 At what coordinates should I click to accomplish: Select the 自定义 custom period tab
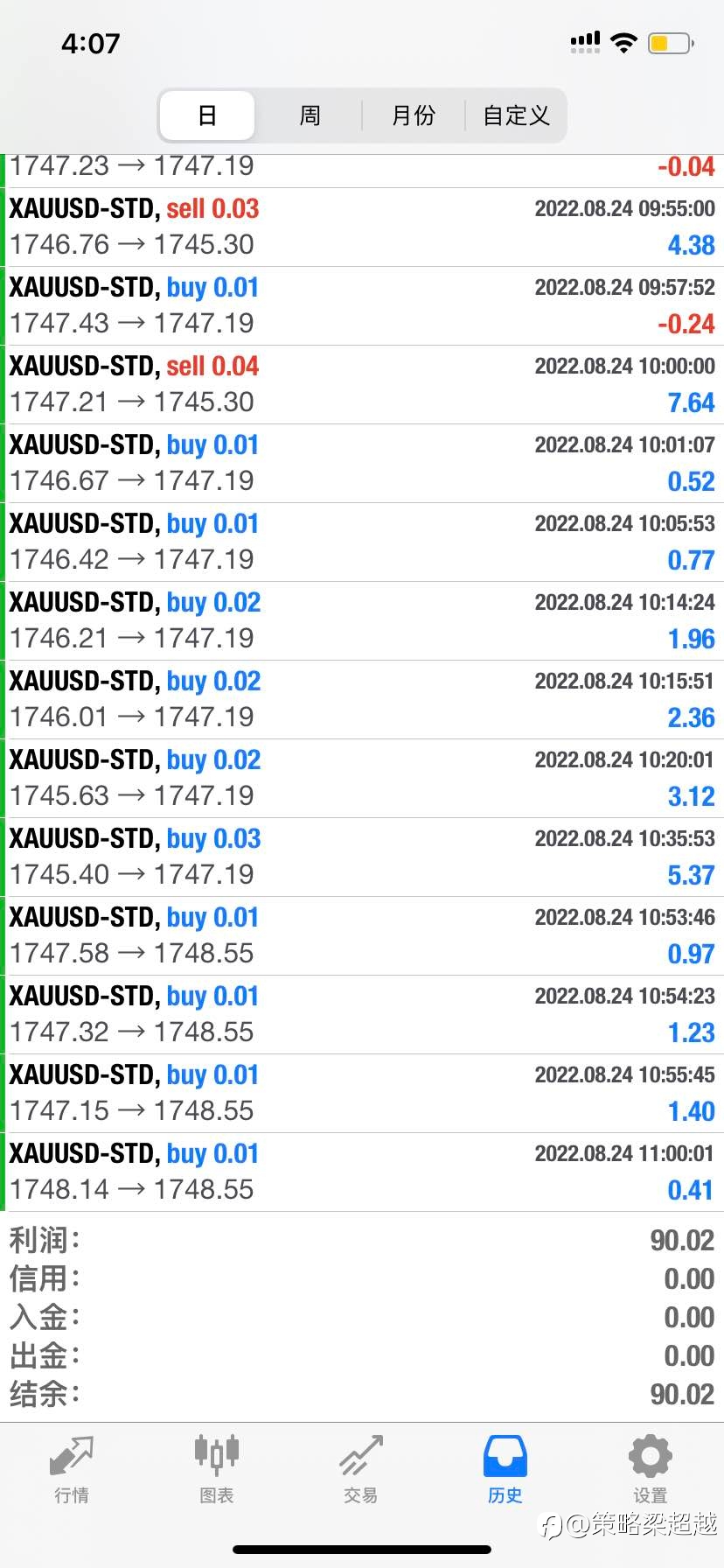pos(516,115)
